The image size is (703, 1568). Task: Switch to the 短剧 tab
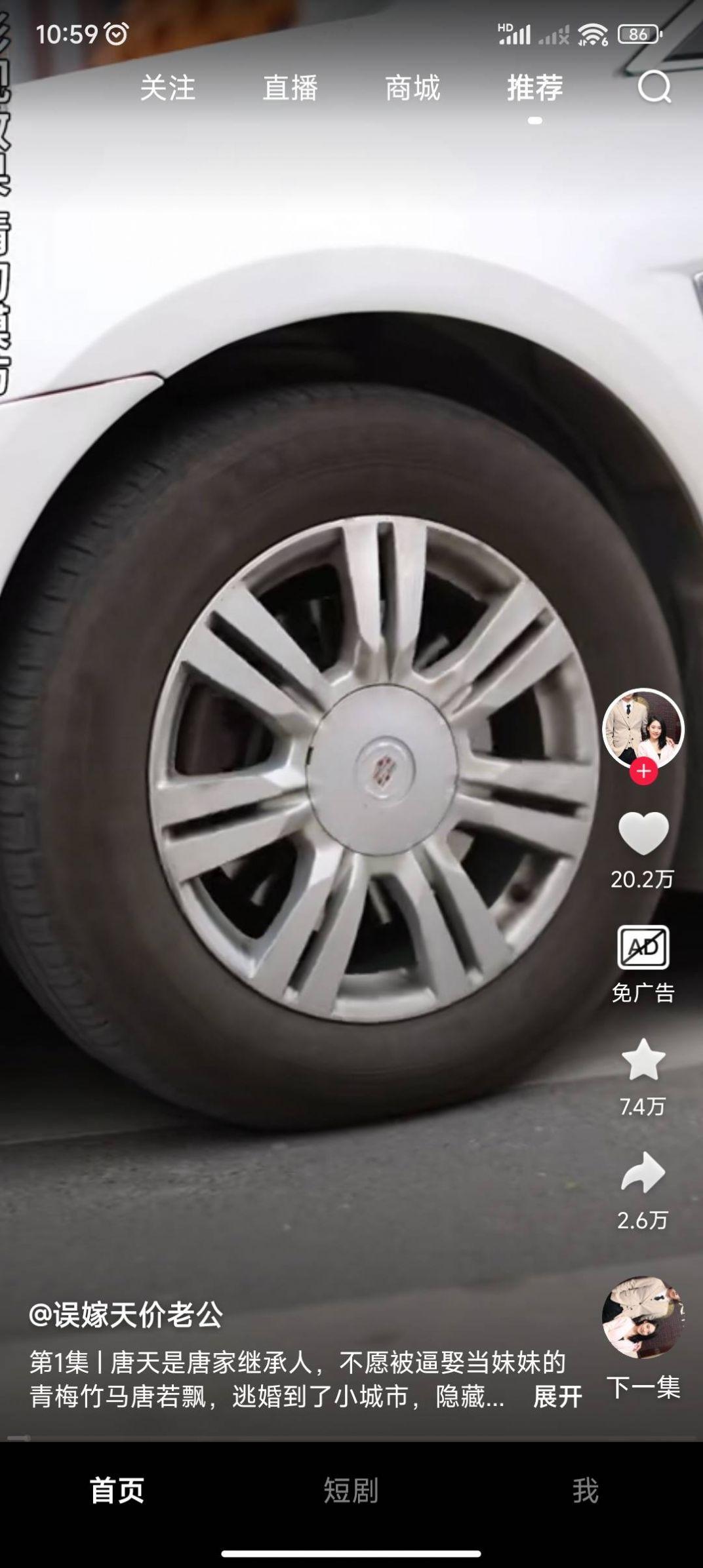coord(351,1491)
